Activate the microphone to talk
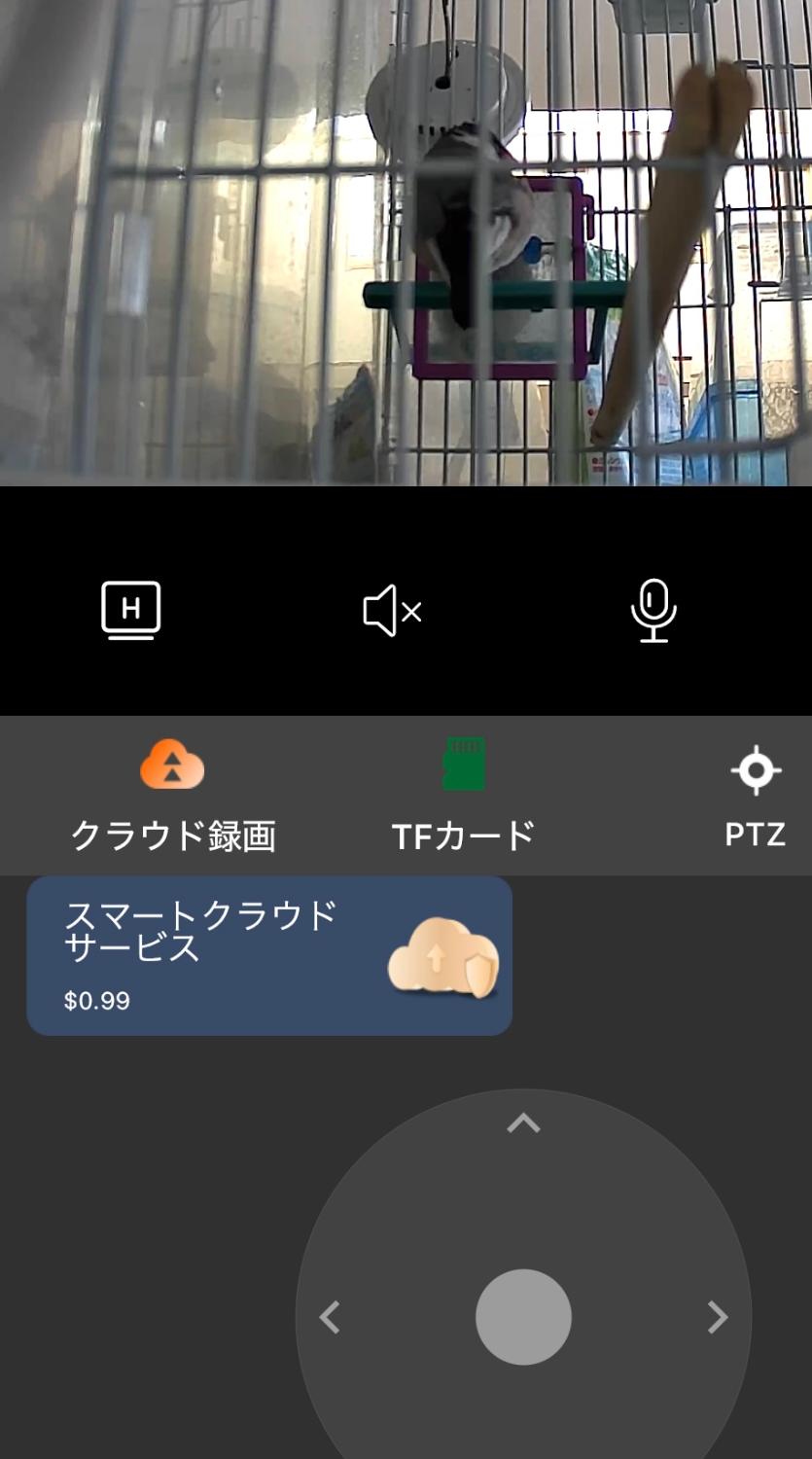Image resolution: width=812 pixels, height=1459 pixels. [x=653, y=611]
